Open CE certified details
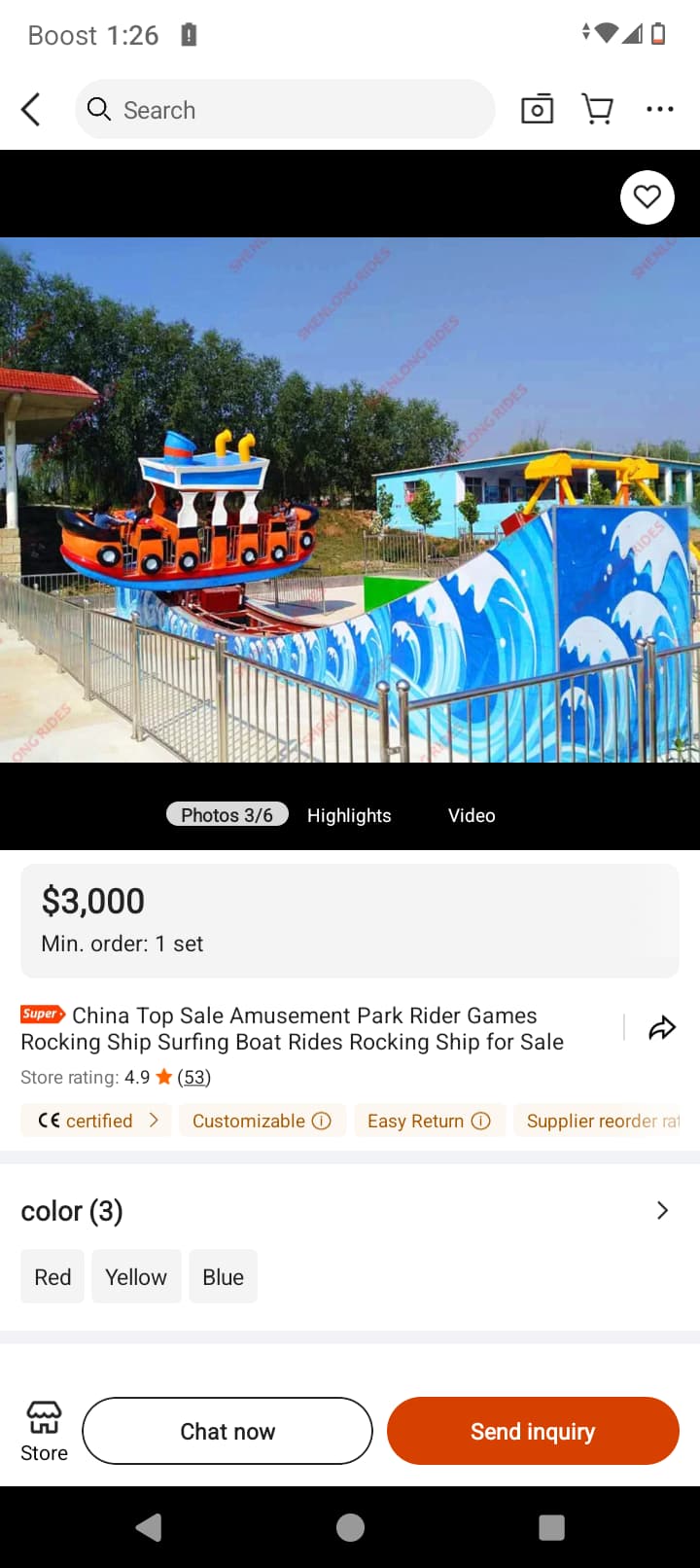 (x=97, y=1121)
